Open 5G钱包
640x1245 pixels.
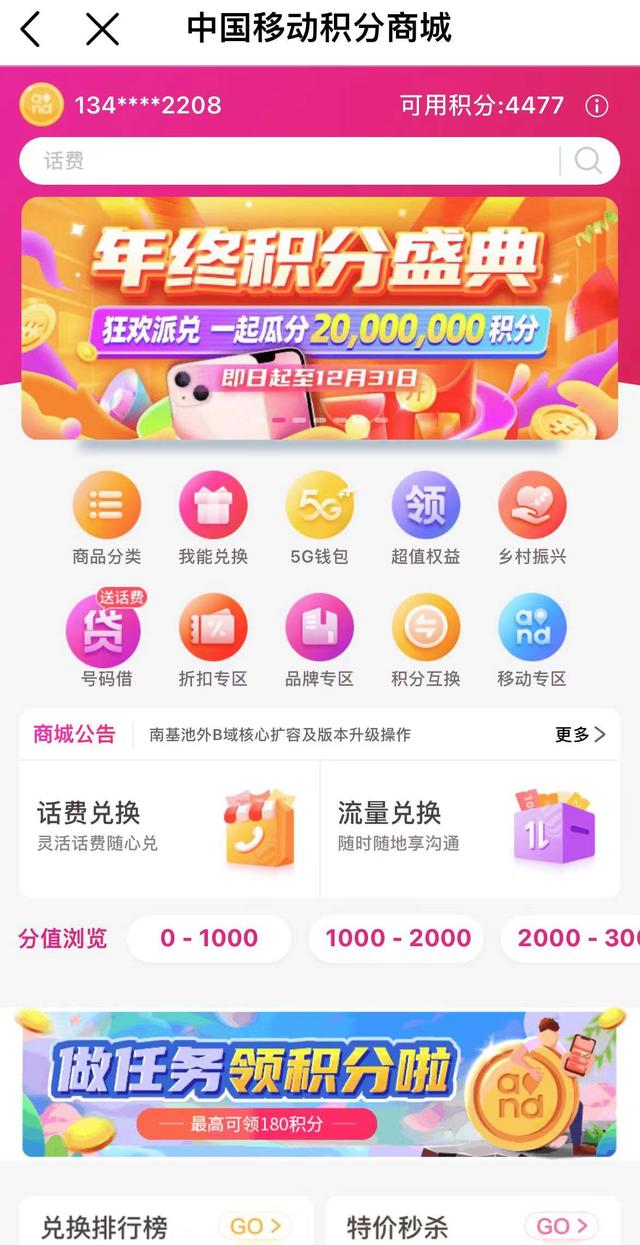(x=319, y=518)
